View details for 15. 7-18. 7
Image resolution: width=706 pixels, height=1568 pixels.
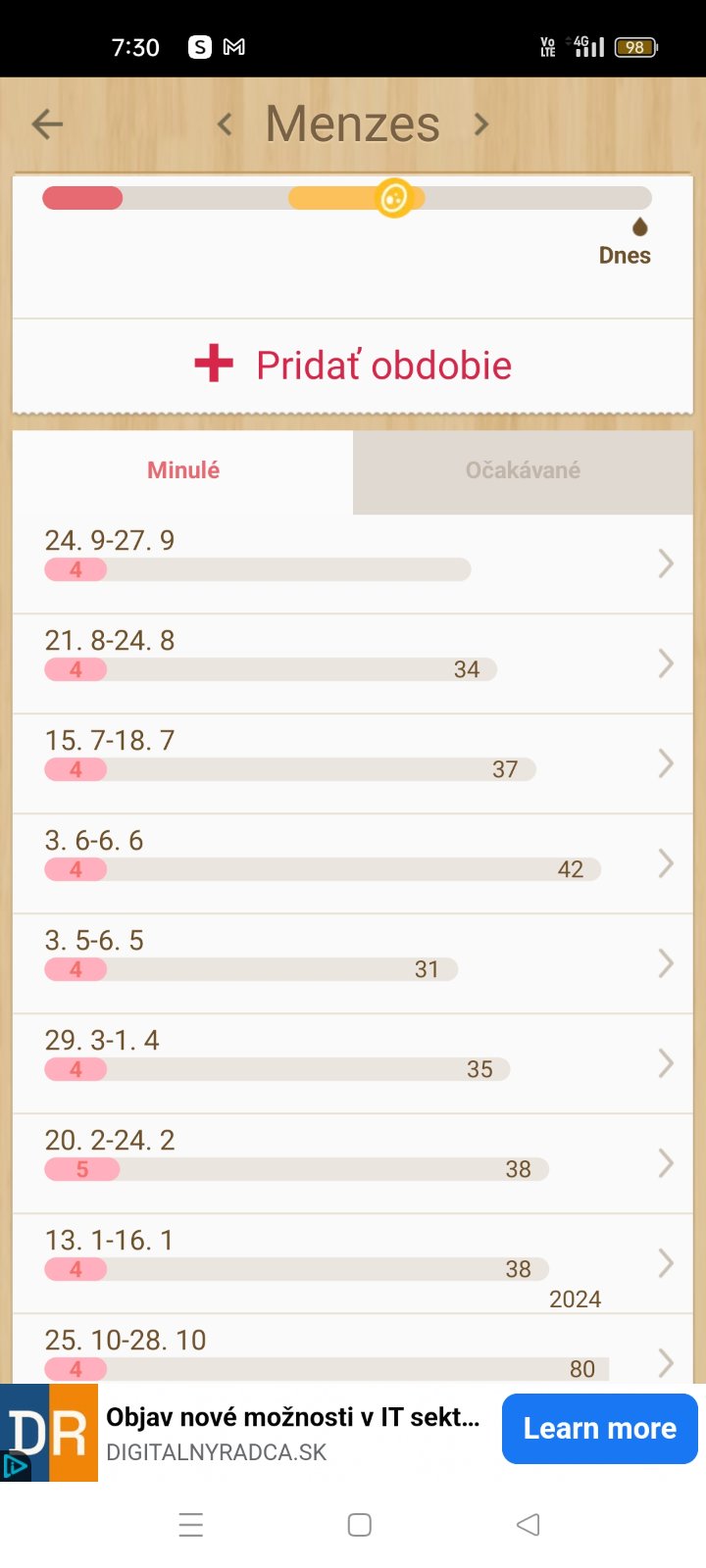(x=353, y=763)
